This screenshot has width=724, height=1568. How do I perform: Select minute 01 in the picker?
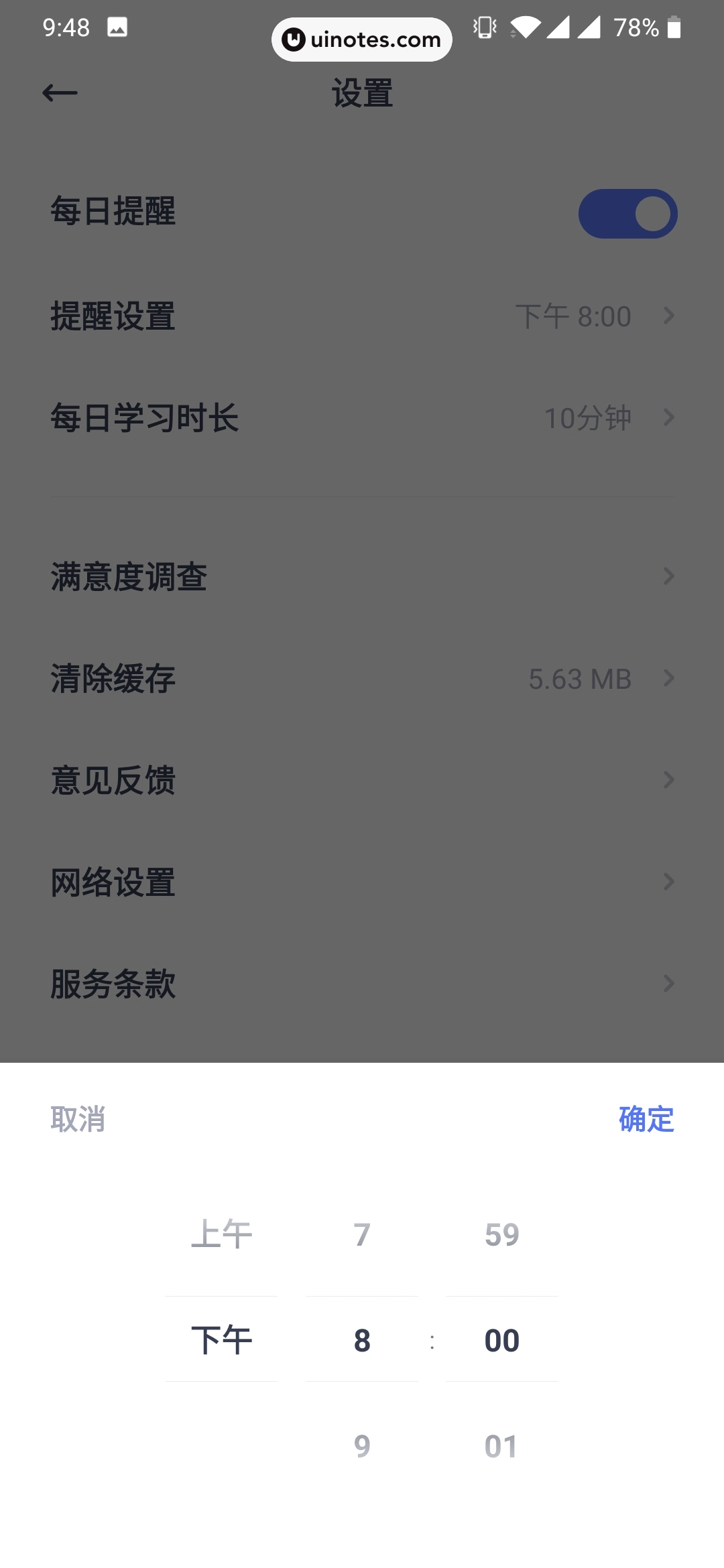pyautogui.click(x=501, y=1446)
